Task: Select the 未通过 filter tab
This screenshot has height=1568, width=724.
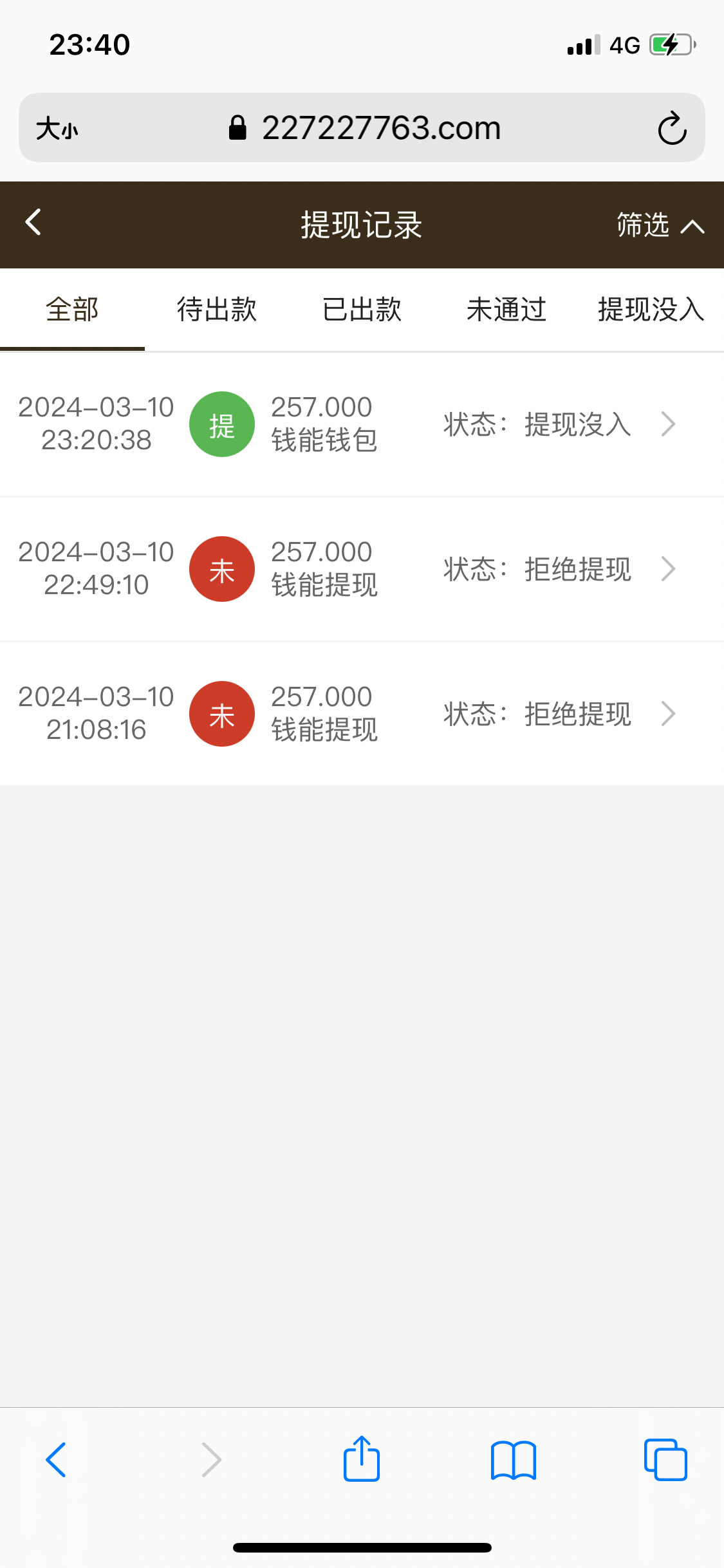Action: coord(506,310)
